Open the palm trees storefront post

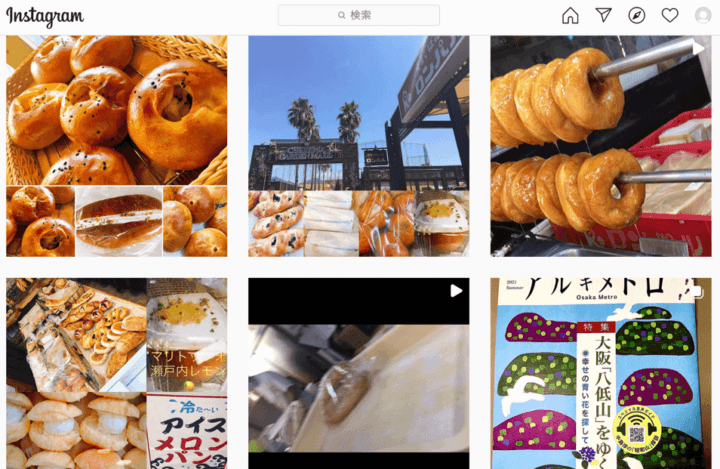point(358,146)
